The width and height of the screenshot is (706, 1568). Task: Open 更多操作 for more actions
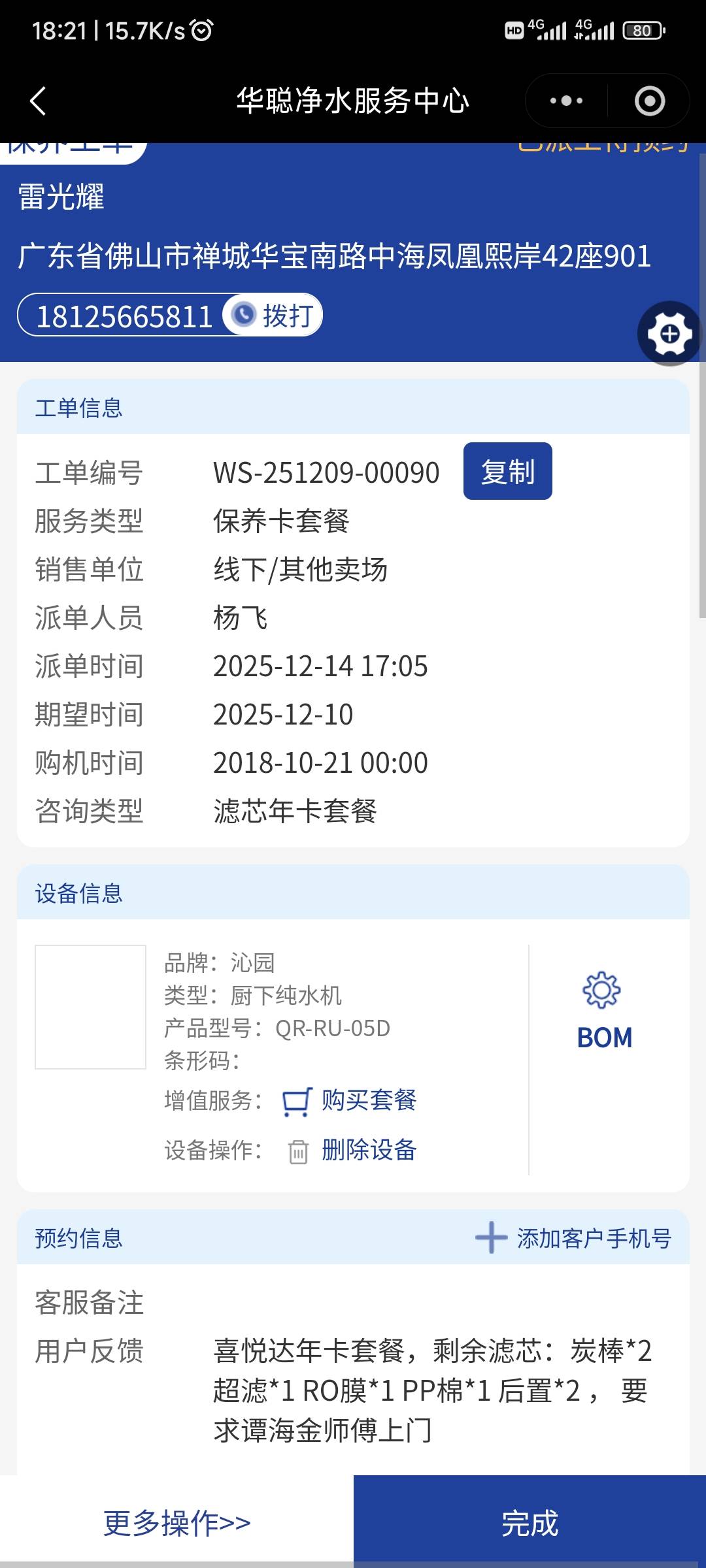[176, 1523]
